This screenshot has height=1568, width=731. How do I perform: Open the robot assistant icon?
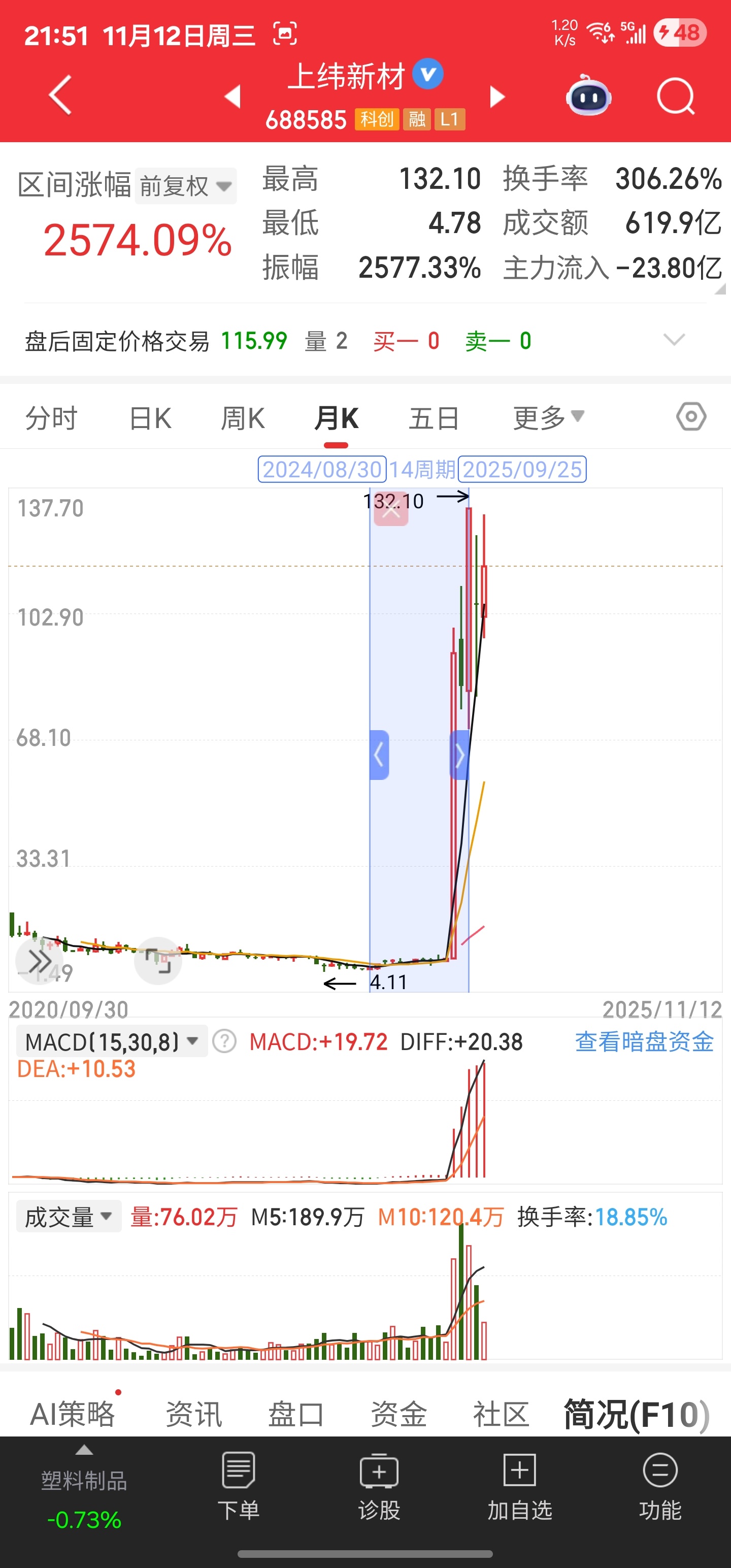tap(588, 95)
